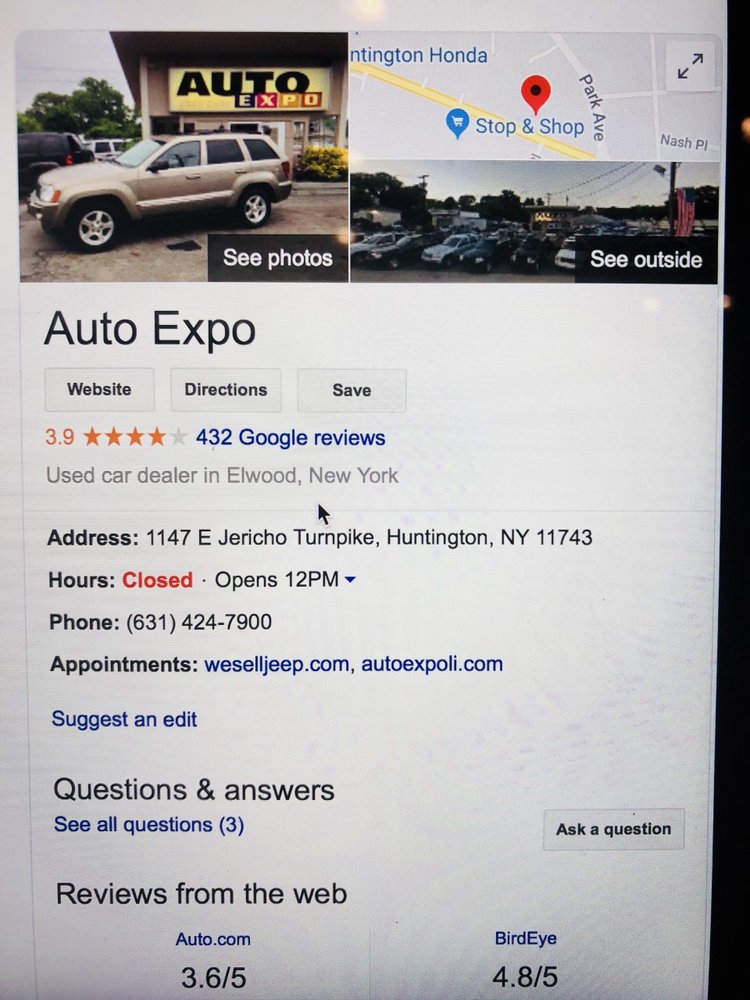Image resolution: width=750 pixels, height=1000 pixels.
Task: Open the Website for Auto Expo
Action: (x=99, y=389)
